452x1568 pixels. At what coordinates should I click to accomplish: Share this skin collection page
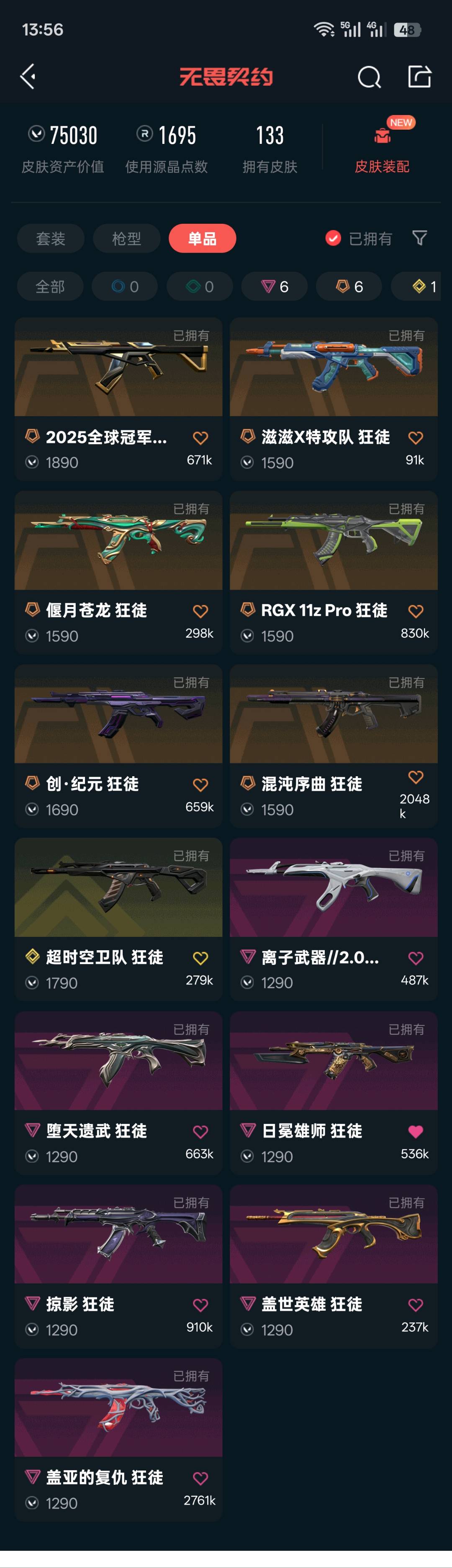click(x=419, y=77)
